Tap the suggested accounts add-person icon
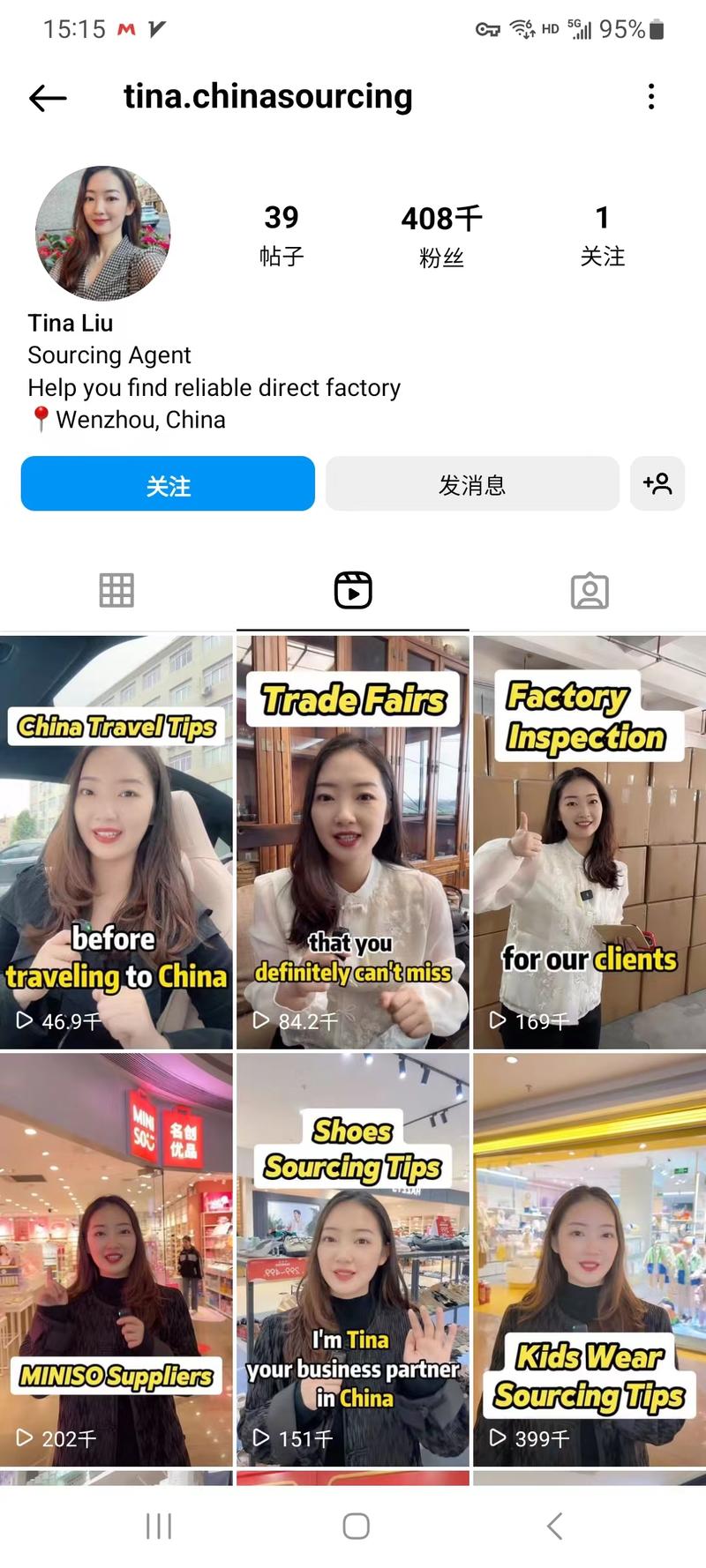 (x=658, y=484)
